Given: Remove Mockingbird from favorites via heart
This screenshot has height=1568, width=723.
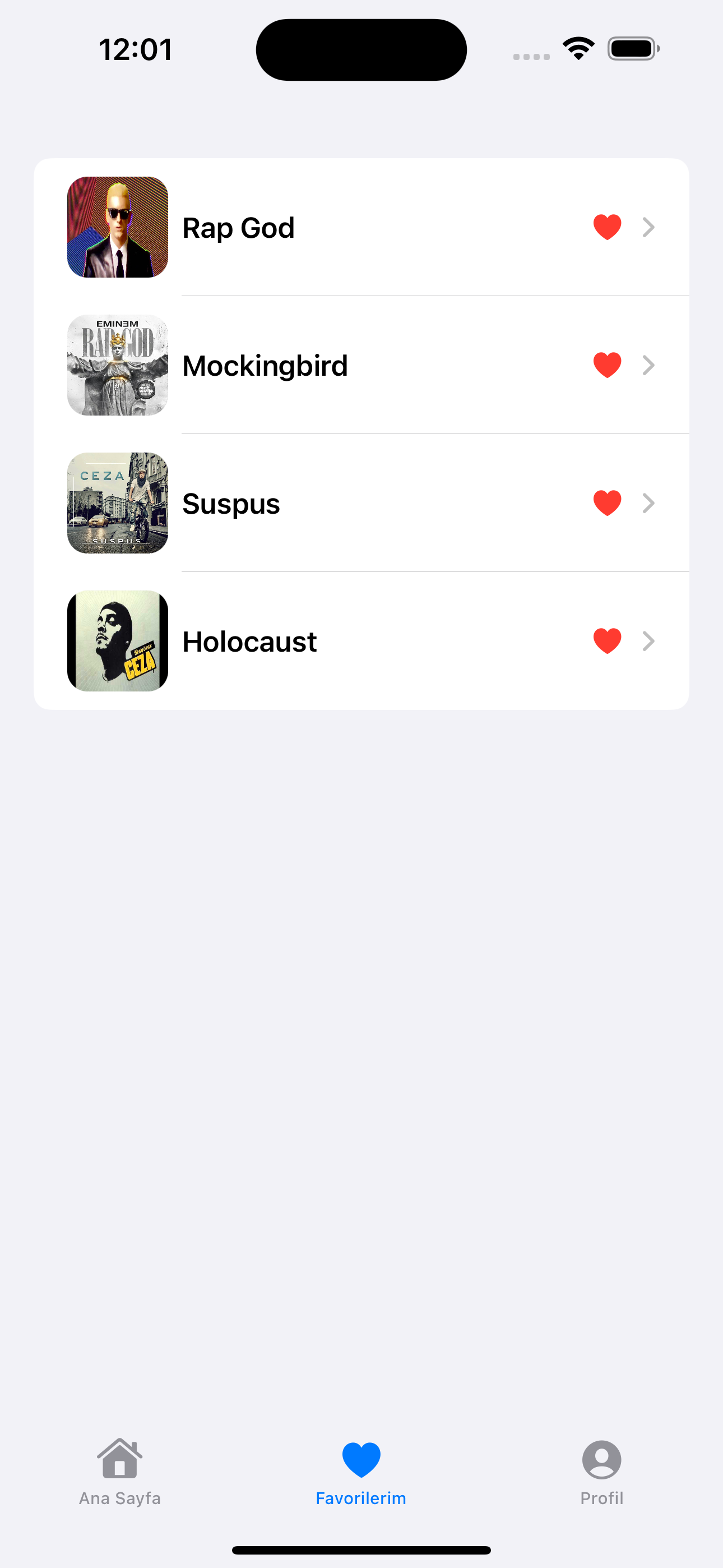Looking at the screenshot, I should click(x=607, y=365).
